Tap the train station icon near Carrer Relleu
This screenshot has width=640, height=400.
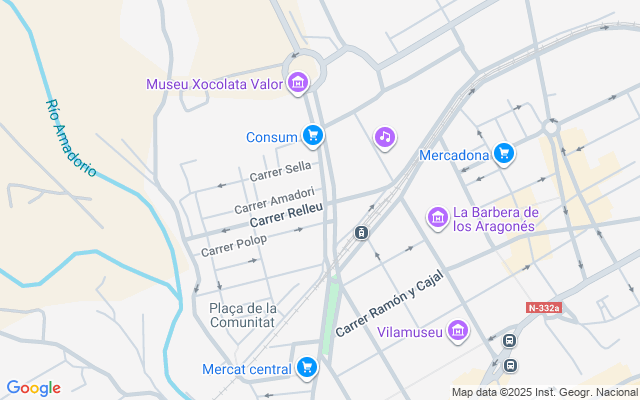(361, 233)
